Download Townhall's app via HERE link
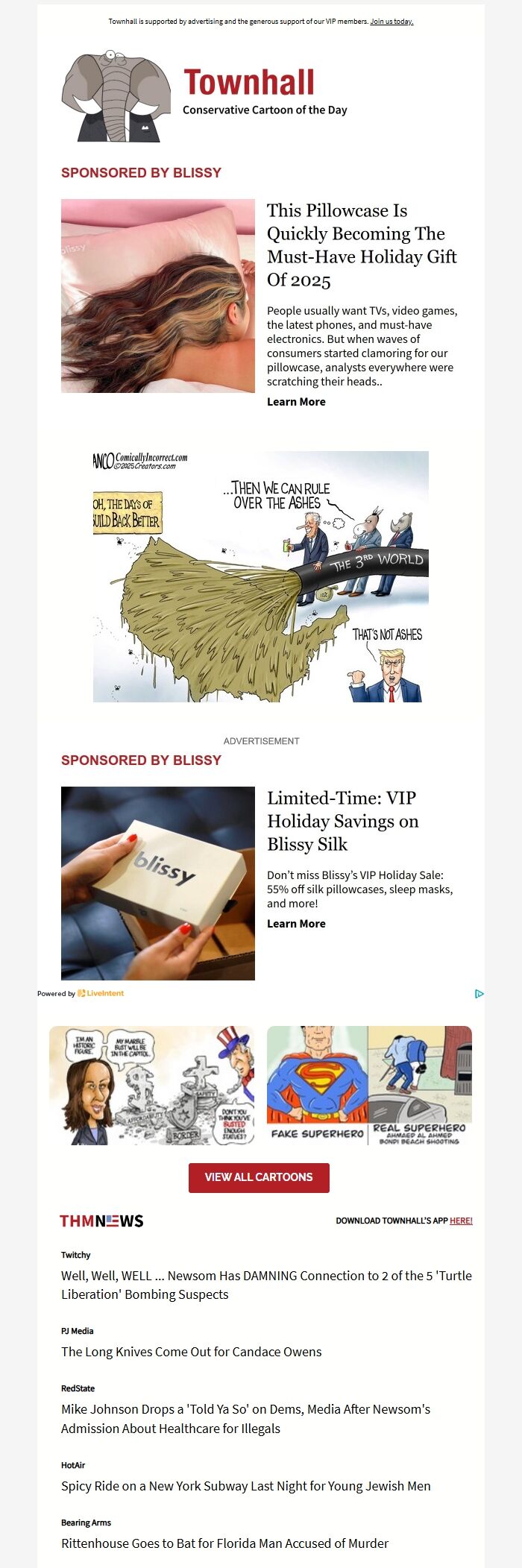The image size is (522, 1568). click(461, 1221)
